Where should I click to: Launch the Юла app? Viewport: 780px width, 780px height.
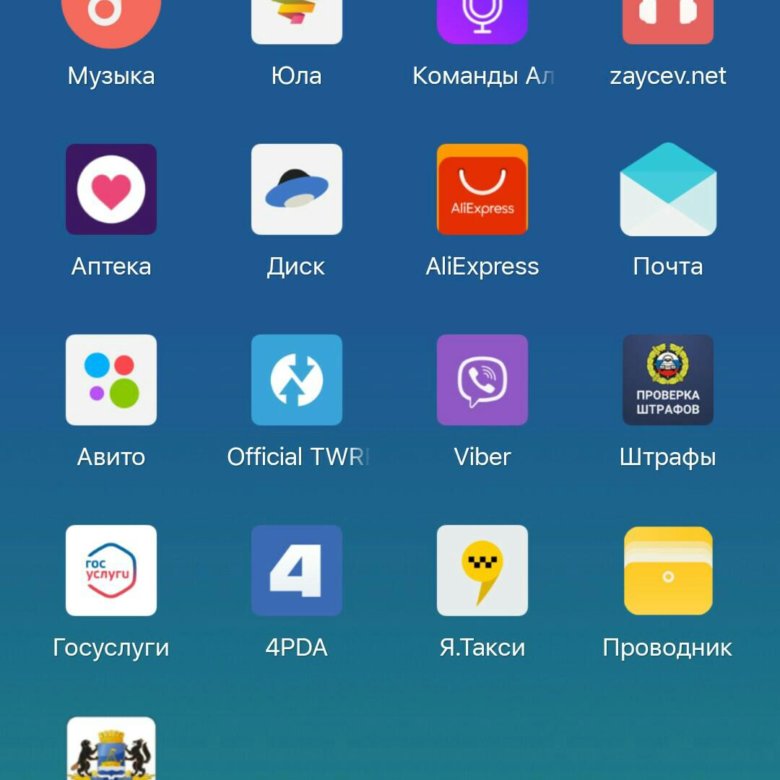pyautogui.click(x=296, y=20)
